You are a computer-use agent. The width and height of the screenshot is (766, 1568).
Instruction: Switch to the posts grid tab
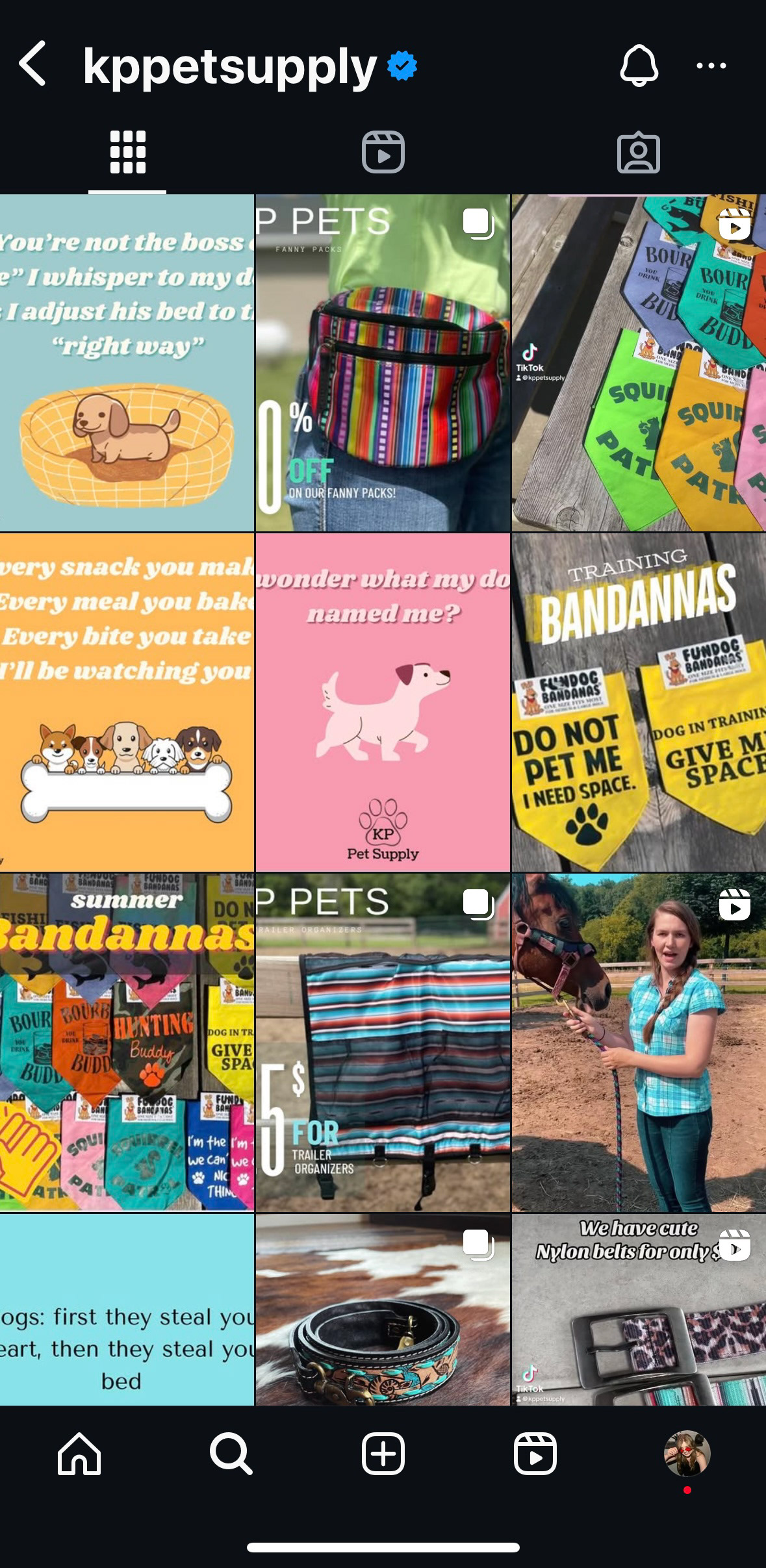127,153
